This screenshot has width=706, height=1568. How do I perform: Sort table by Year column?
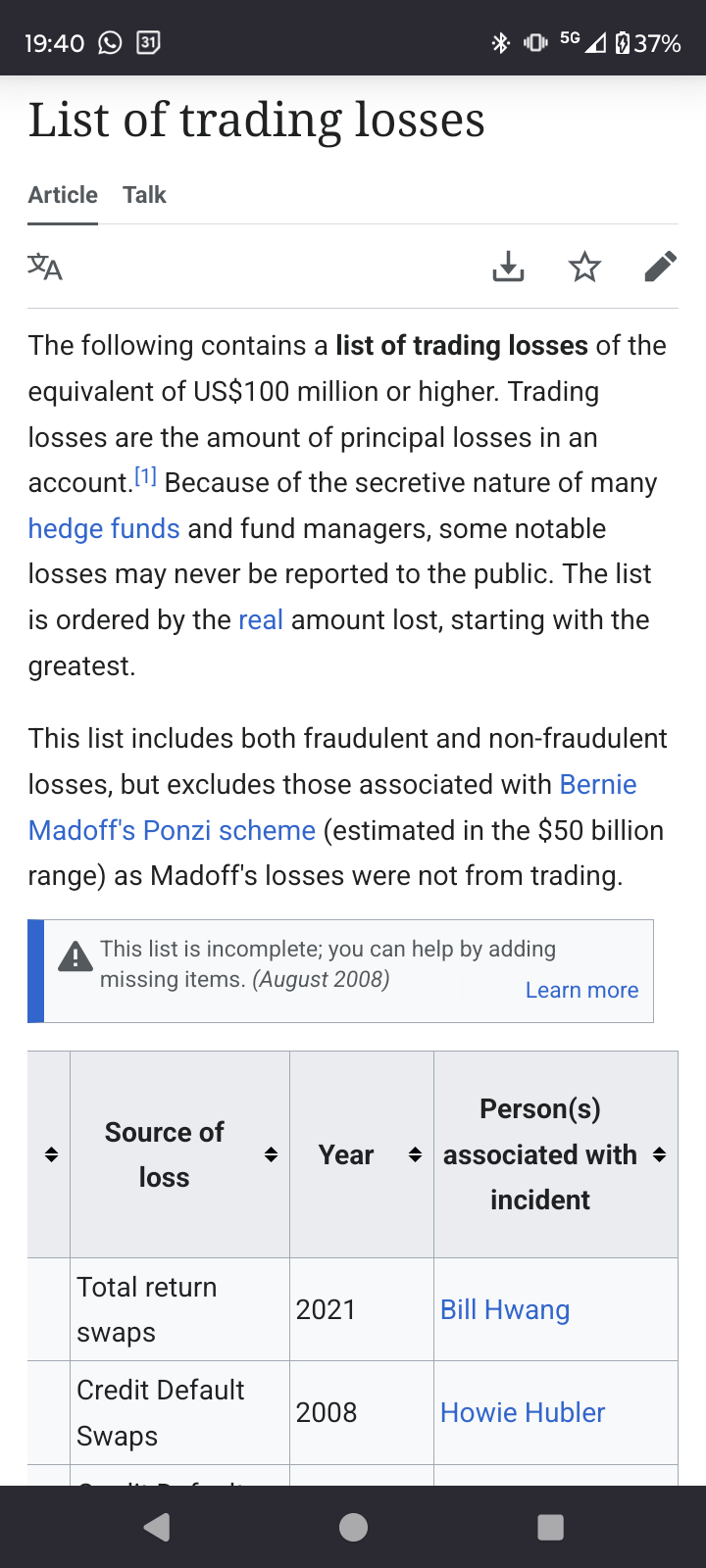pos(415,1154)
